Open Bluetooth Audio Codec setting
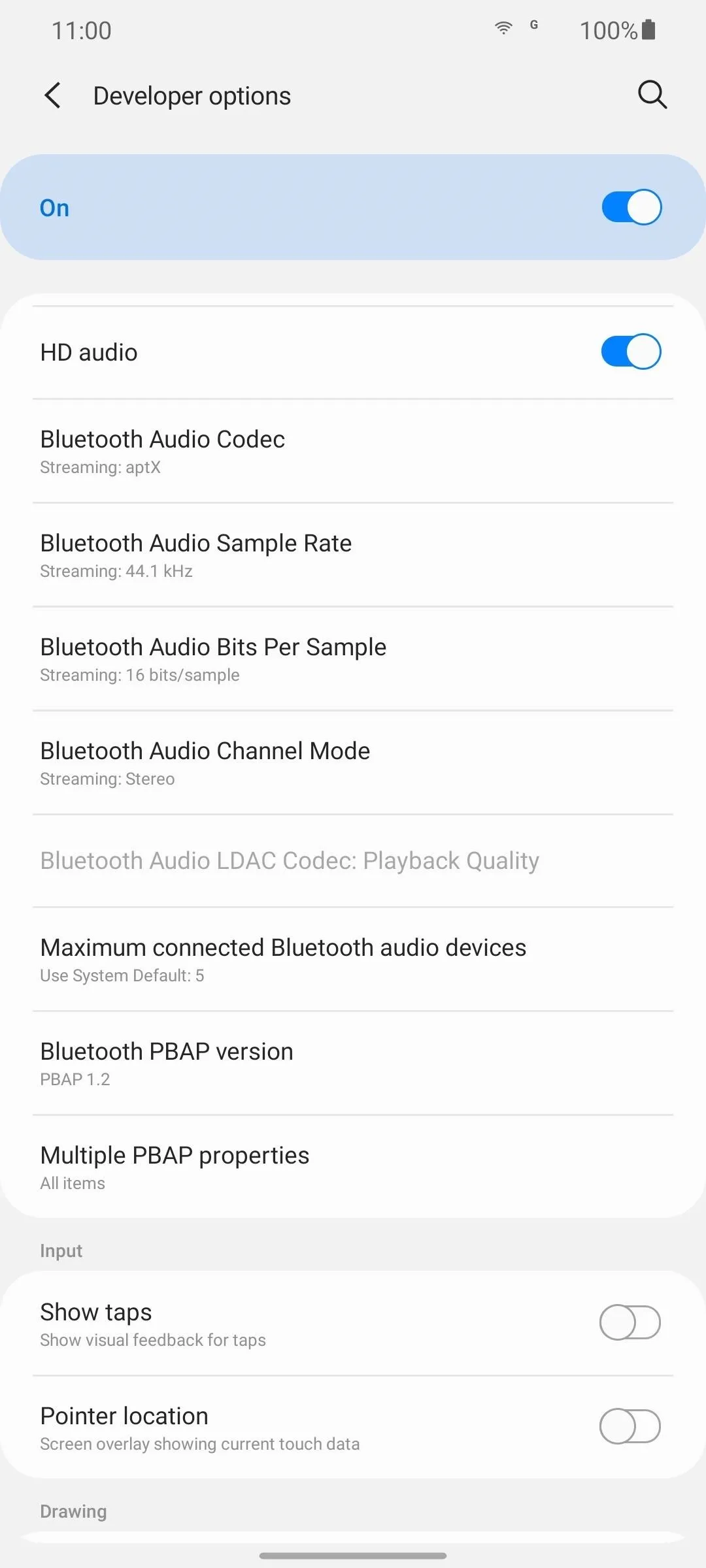Viewport: 706px width, 1568px height. click(x=353, y=451)
